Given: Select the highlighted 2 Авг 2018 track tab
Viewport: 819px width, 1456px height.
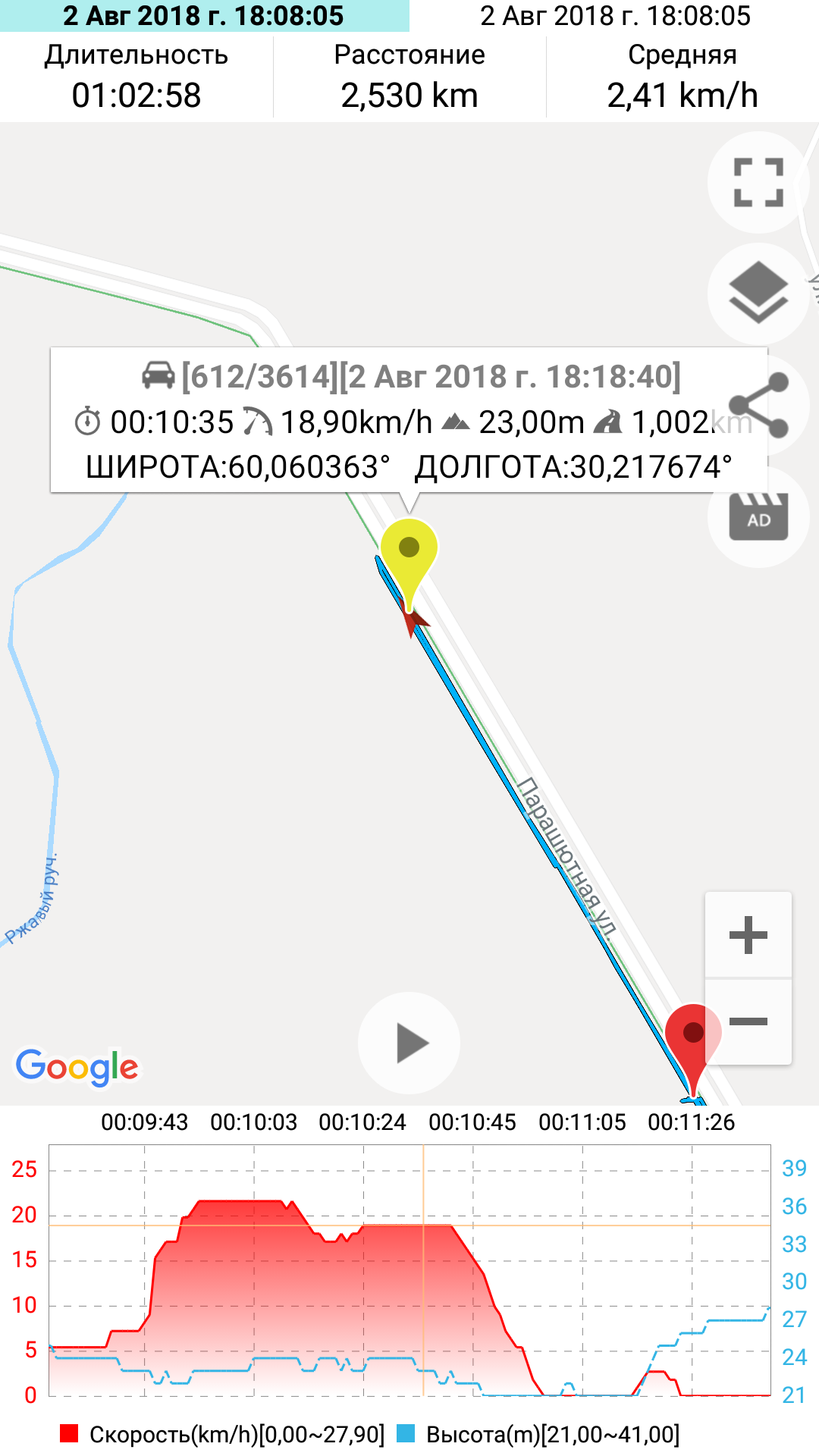Looking at the screenshot, I should coord(204,16).
